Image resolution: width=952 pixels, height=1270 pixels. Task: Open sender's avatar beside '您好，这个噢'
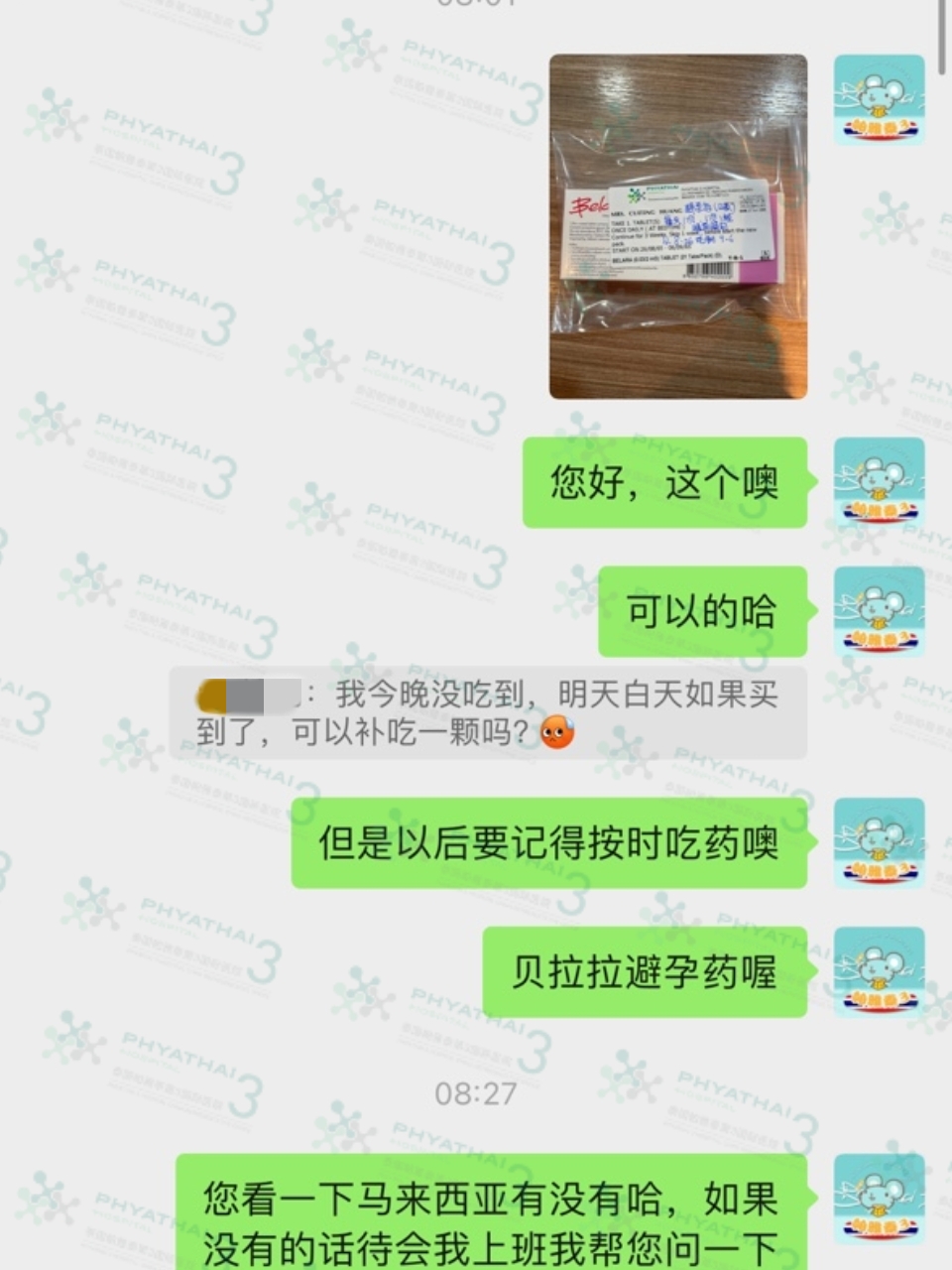tap(879, 482)
